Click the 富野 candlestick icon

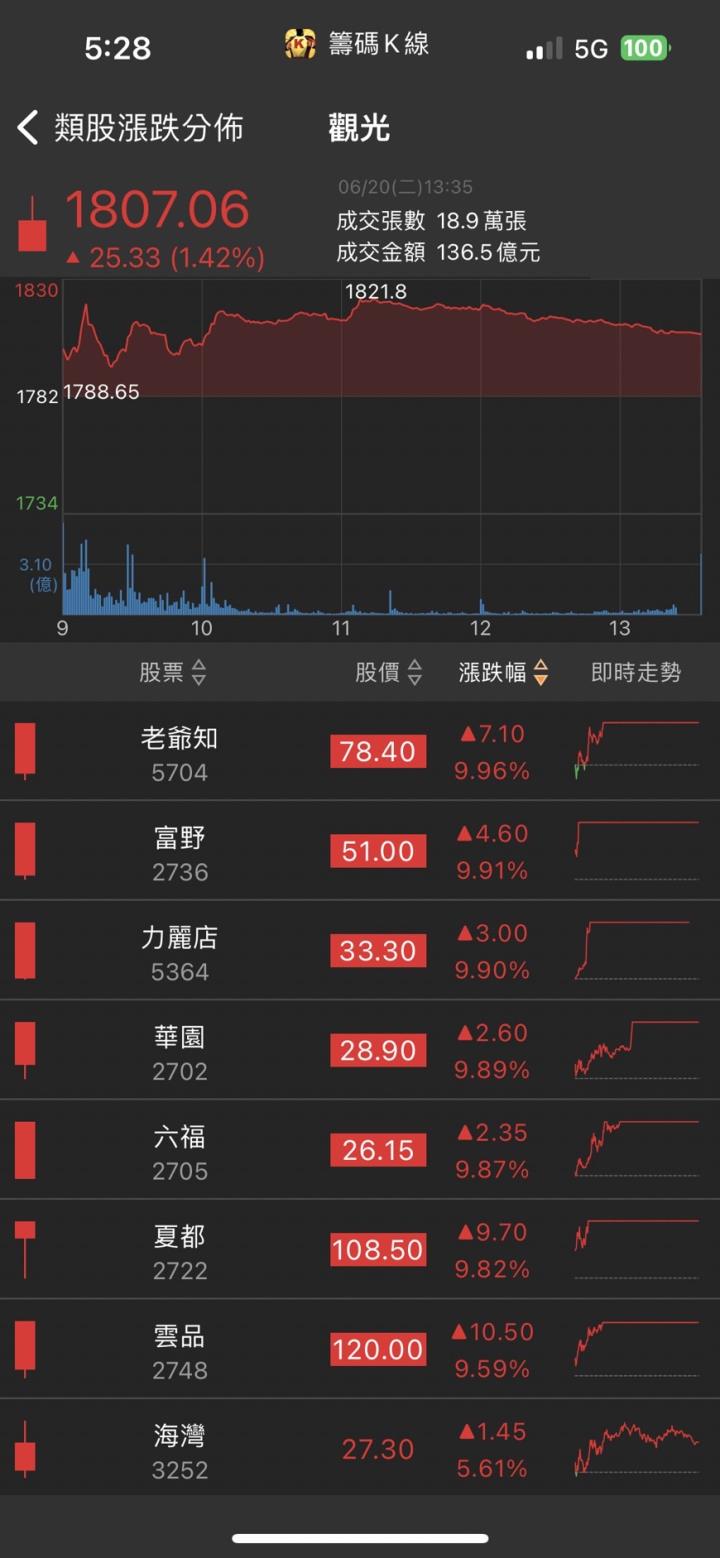(x=24, y=850)
